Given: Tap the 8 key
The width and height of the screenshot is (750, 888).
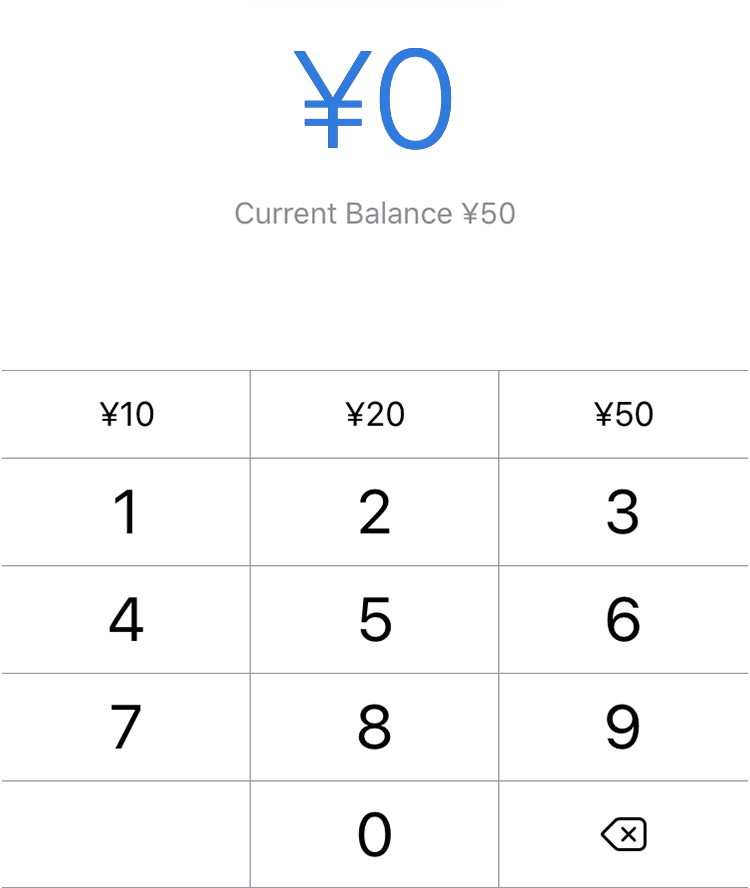Looking at the screenshot, I should [374, 727].
